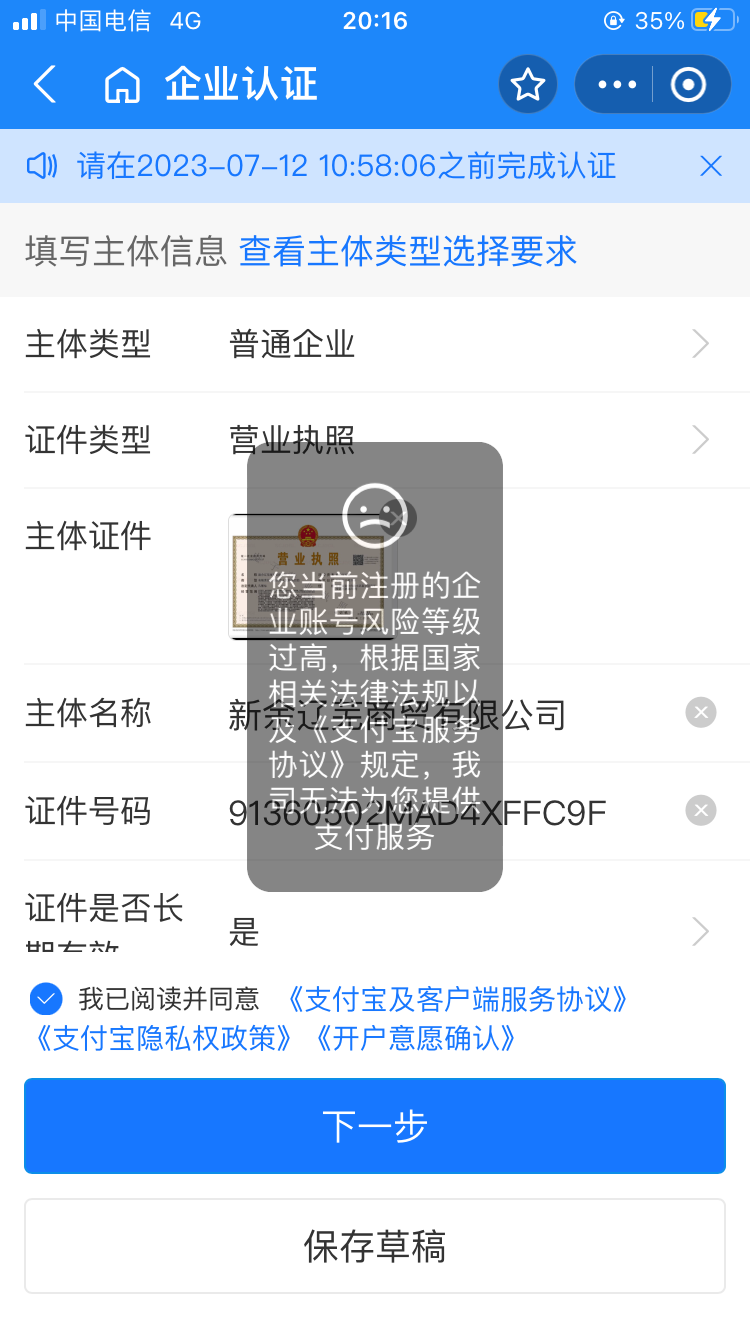
Task: Tap the back arrow in the navigation bar
Action: 44,84
